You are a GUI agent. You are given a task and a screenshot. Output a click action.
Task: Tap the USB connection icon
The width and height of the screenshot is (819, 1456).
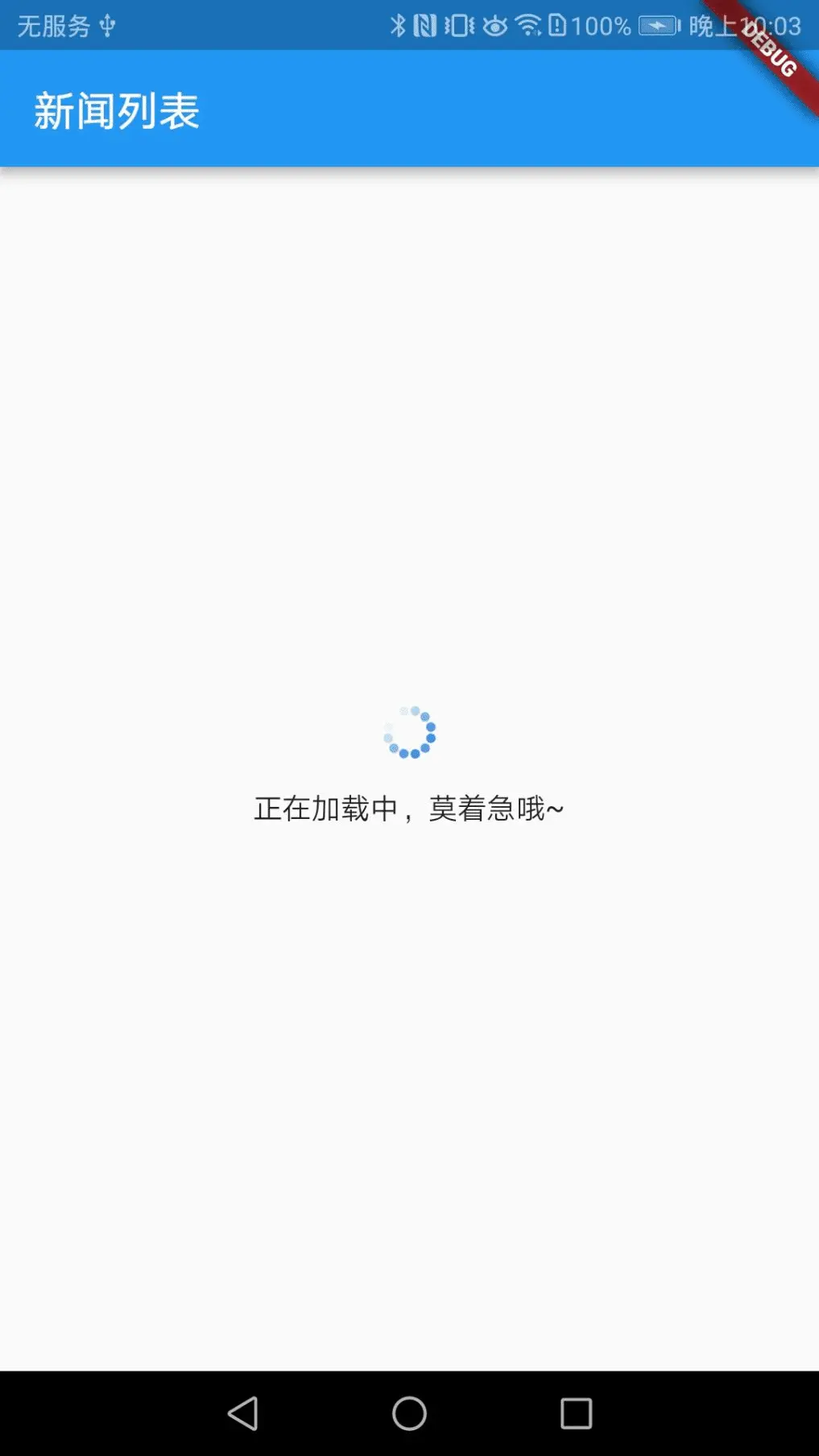[x=107, y=27]
